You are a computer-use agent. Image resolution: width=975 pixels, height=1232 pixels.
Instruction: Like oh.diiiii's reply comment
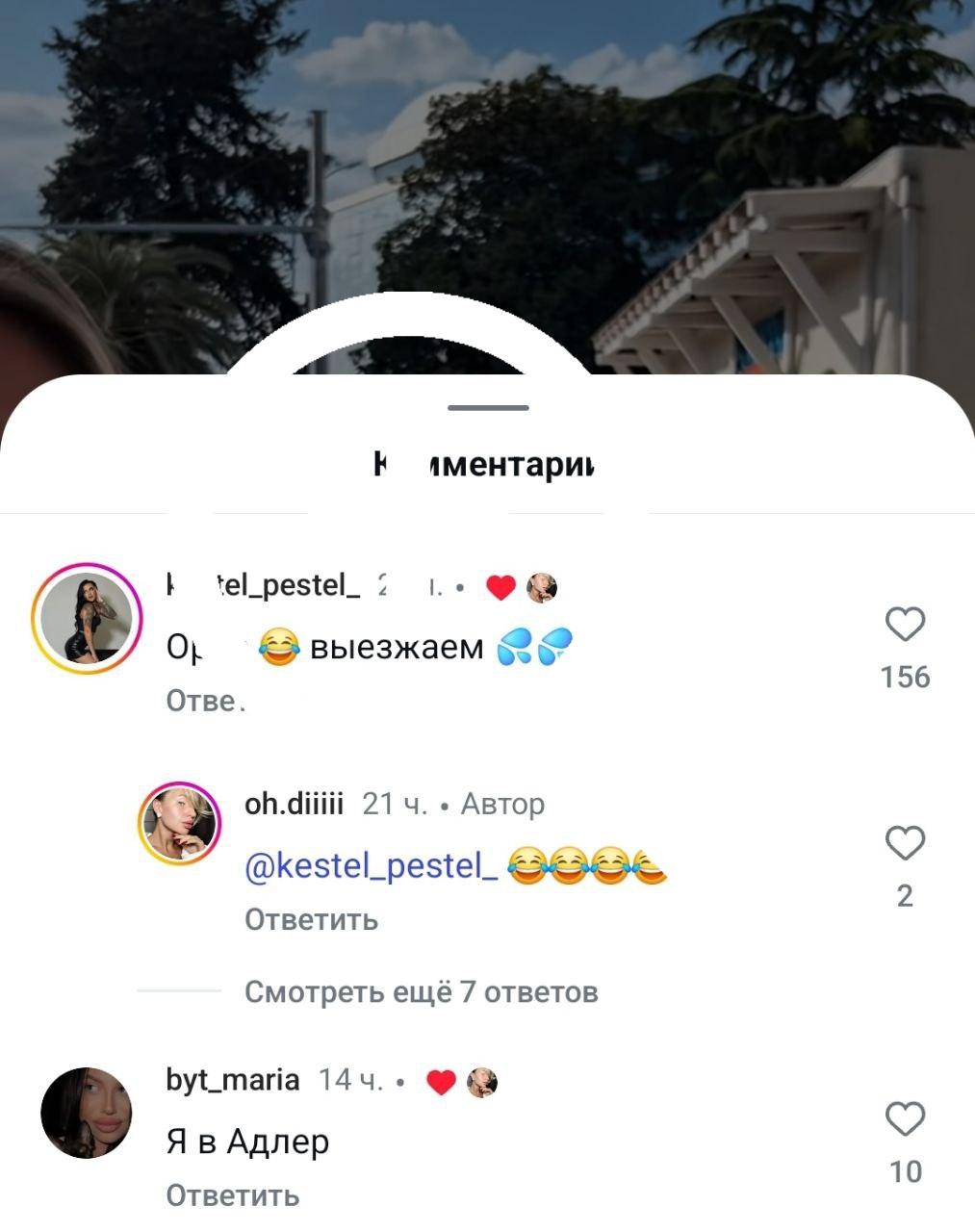[905, 843]
